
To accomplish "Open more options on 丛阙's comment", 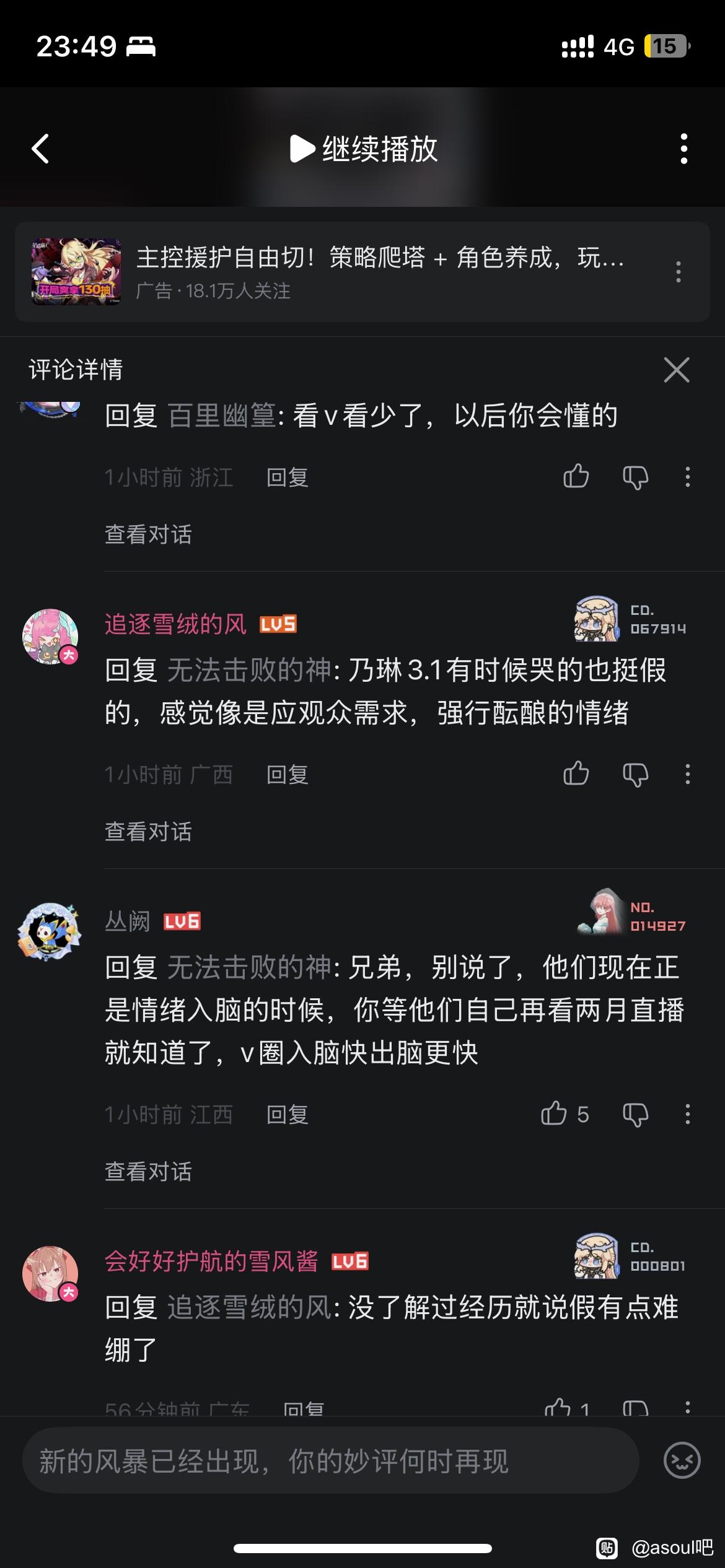I will coord(687,1114).
